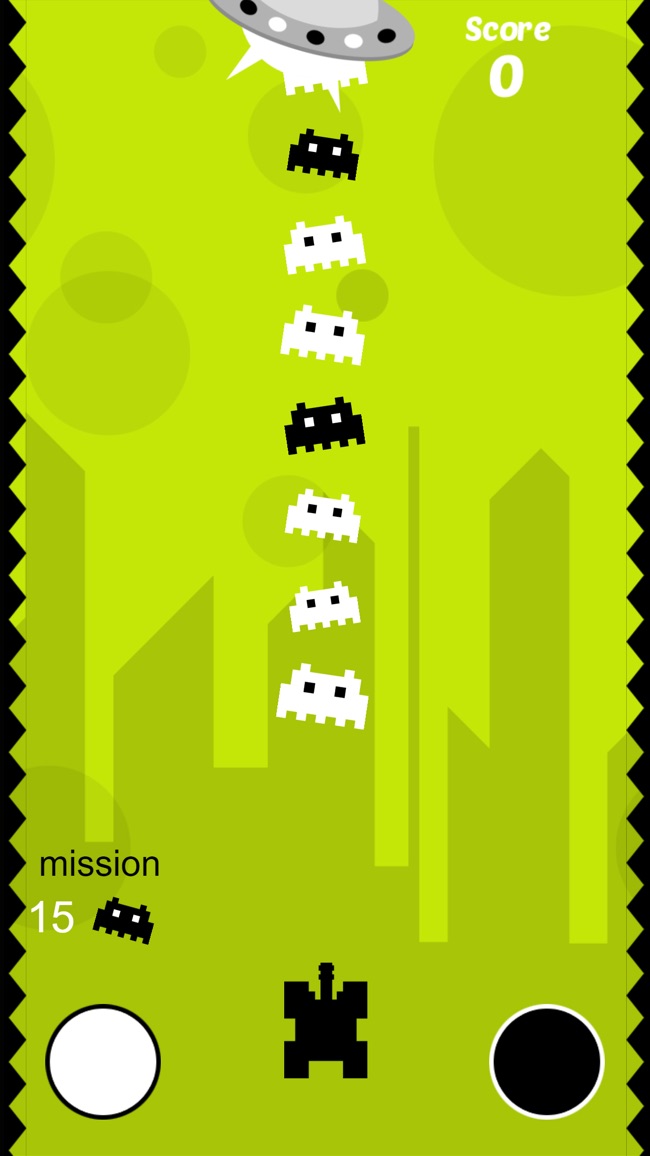650x1156 pixels.
Task: Tap the black circle fire button
Action: [x=547, y=1062]
